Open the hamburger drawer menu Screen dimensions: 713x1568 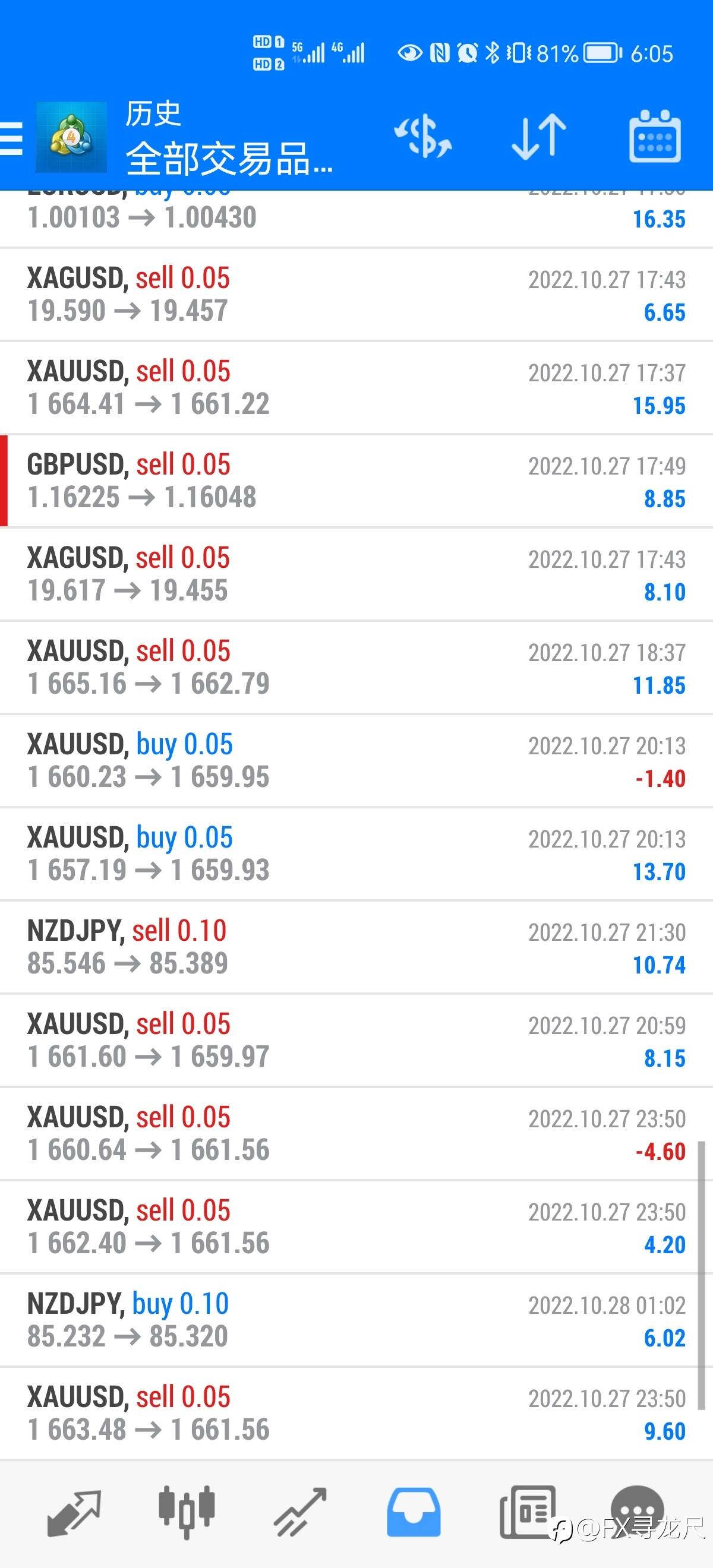pyautogui.click(x=11, y=138)
